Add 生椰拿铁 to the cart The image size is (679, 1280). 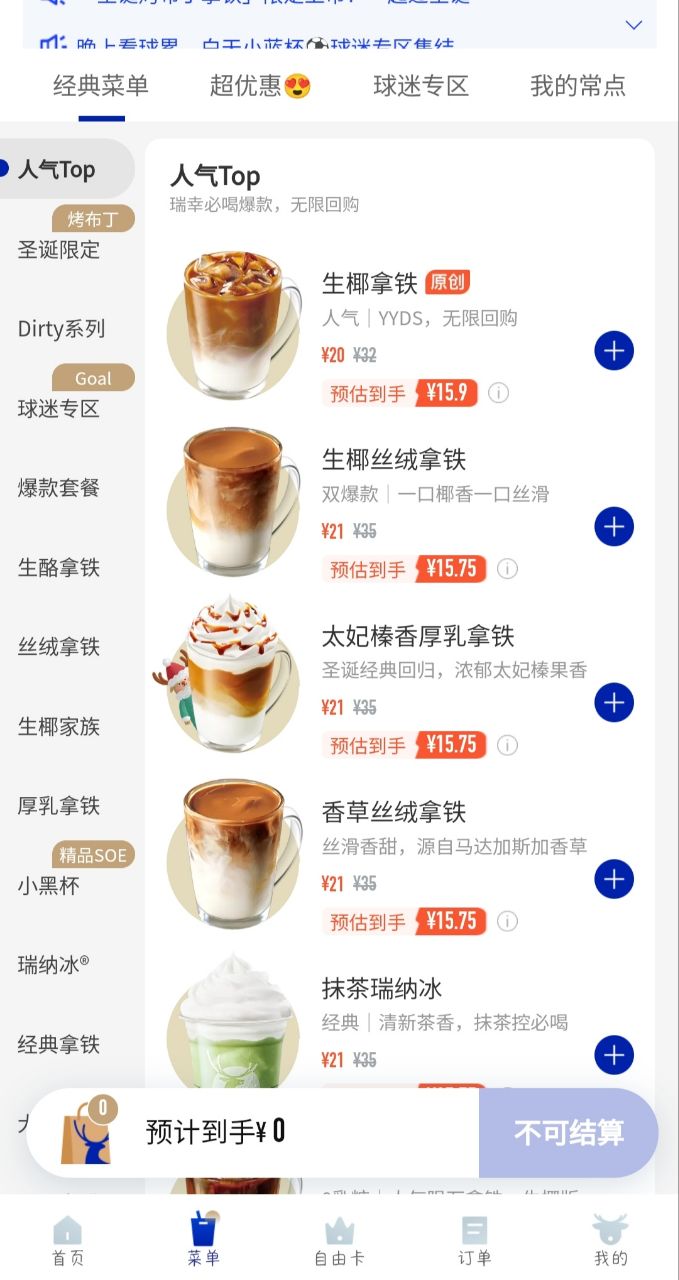point(614,351)
